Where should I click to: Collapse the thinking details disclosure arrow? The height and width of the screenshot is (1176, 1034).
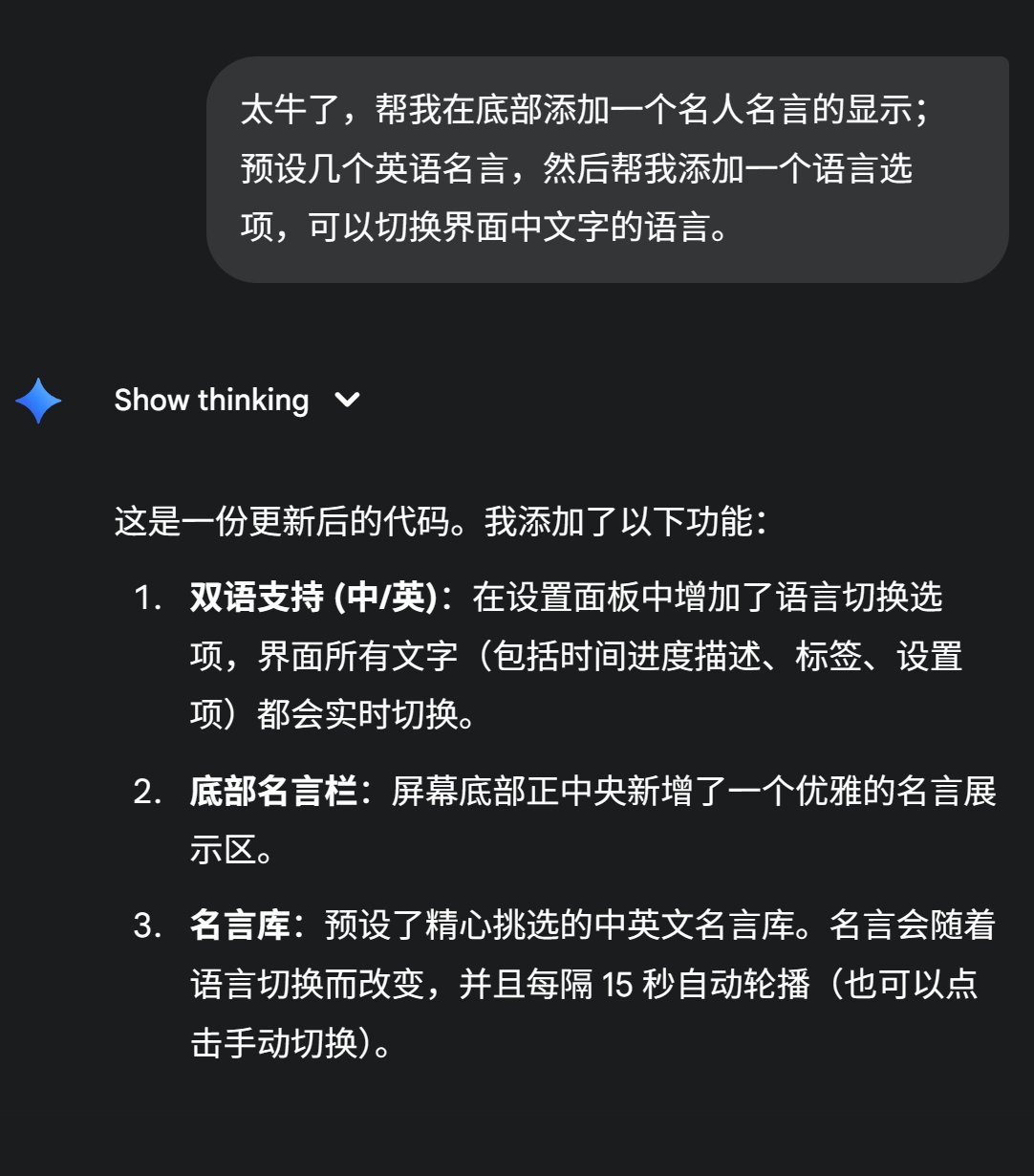(x=348, y=401)
